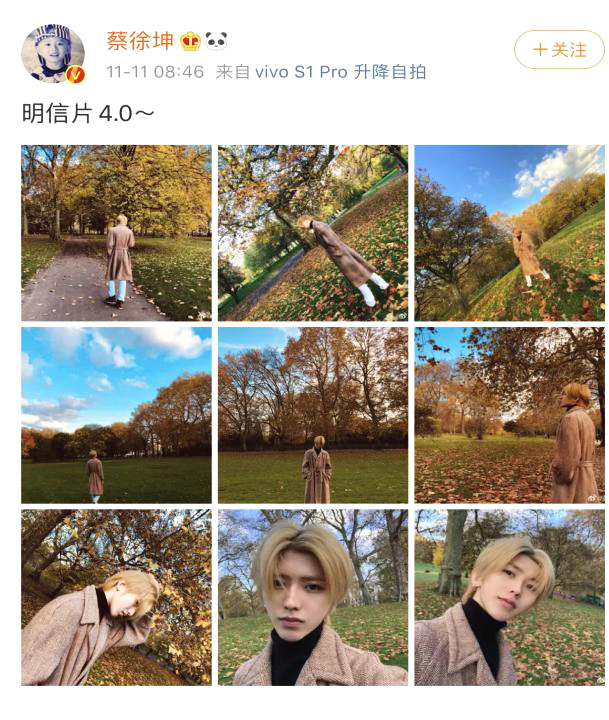This screenshot has width=609, height=720.
Task: Tap the 关注 follow button
Action: 559,49
